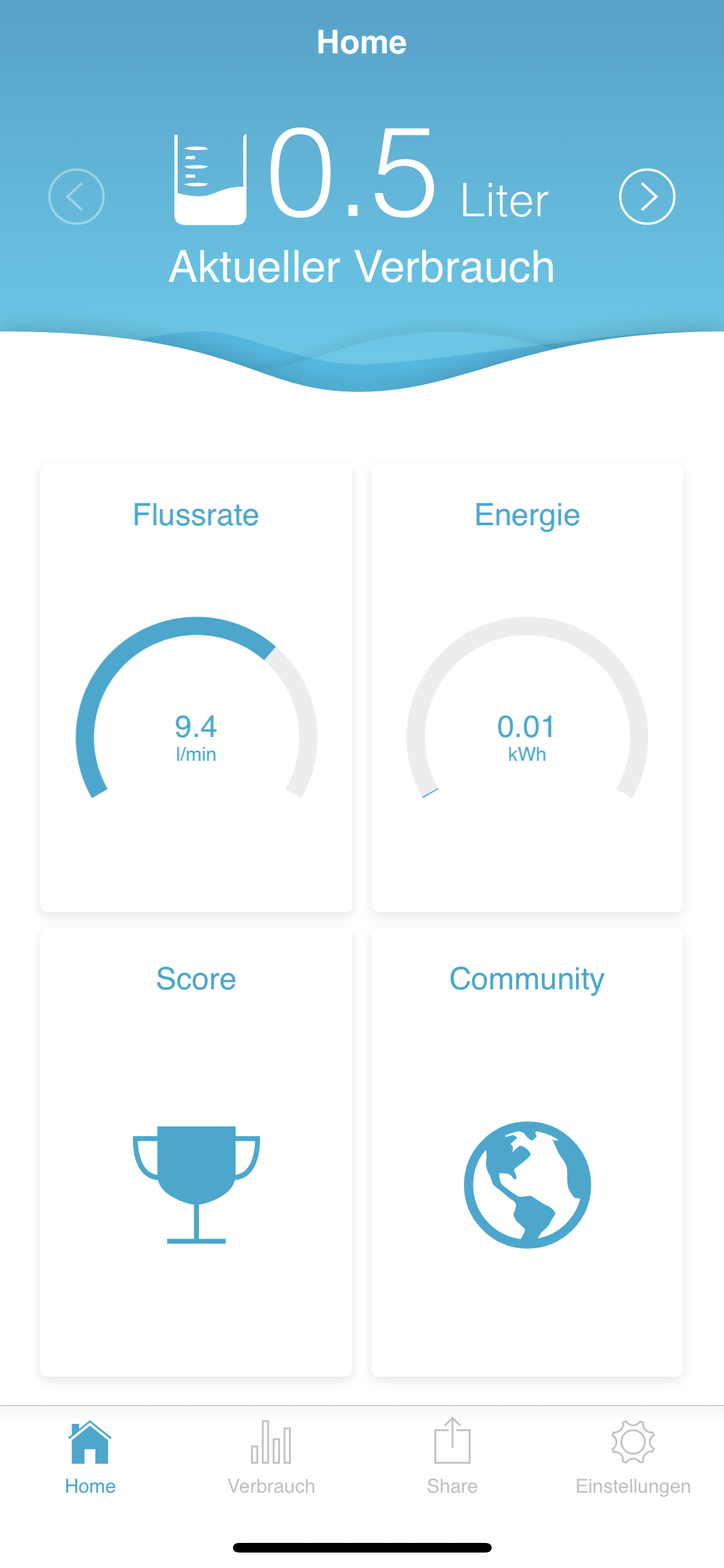Go to the previous consumption stat
Image resolution: width=724 pixels, height=1568 pixels.
coord(77,196)
